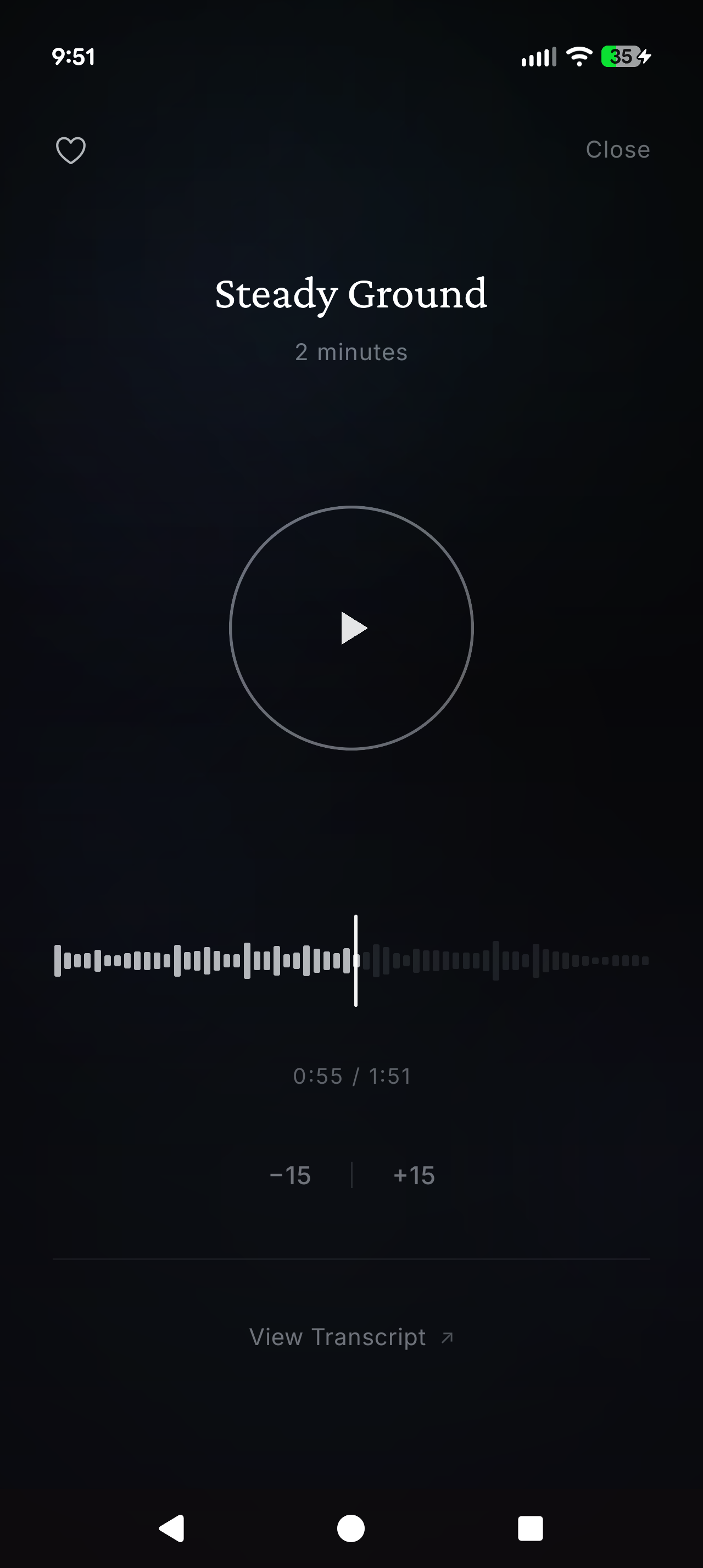Rewind 15 seconds with the −15 control

click(x=291, y=1176)
